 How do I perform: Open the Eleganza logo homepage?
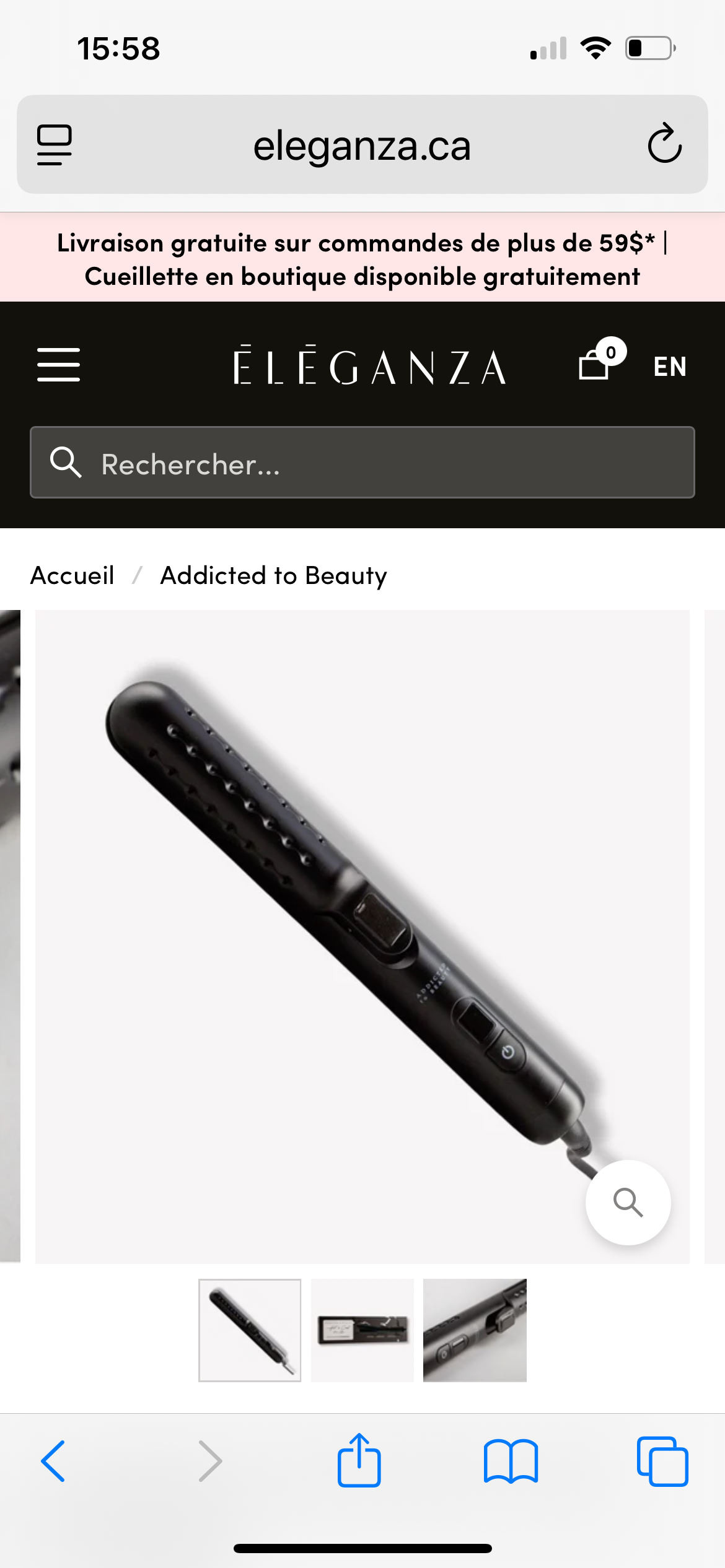coord(369,365)
